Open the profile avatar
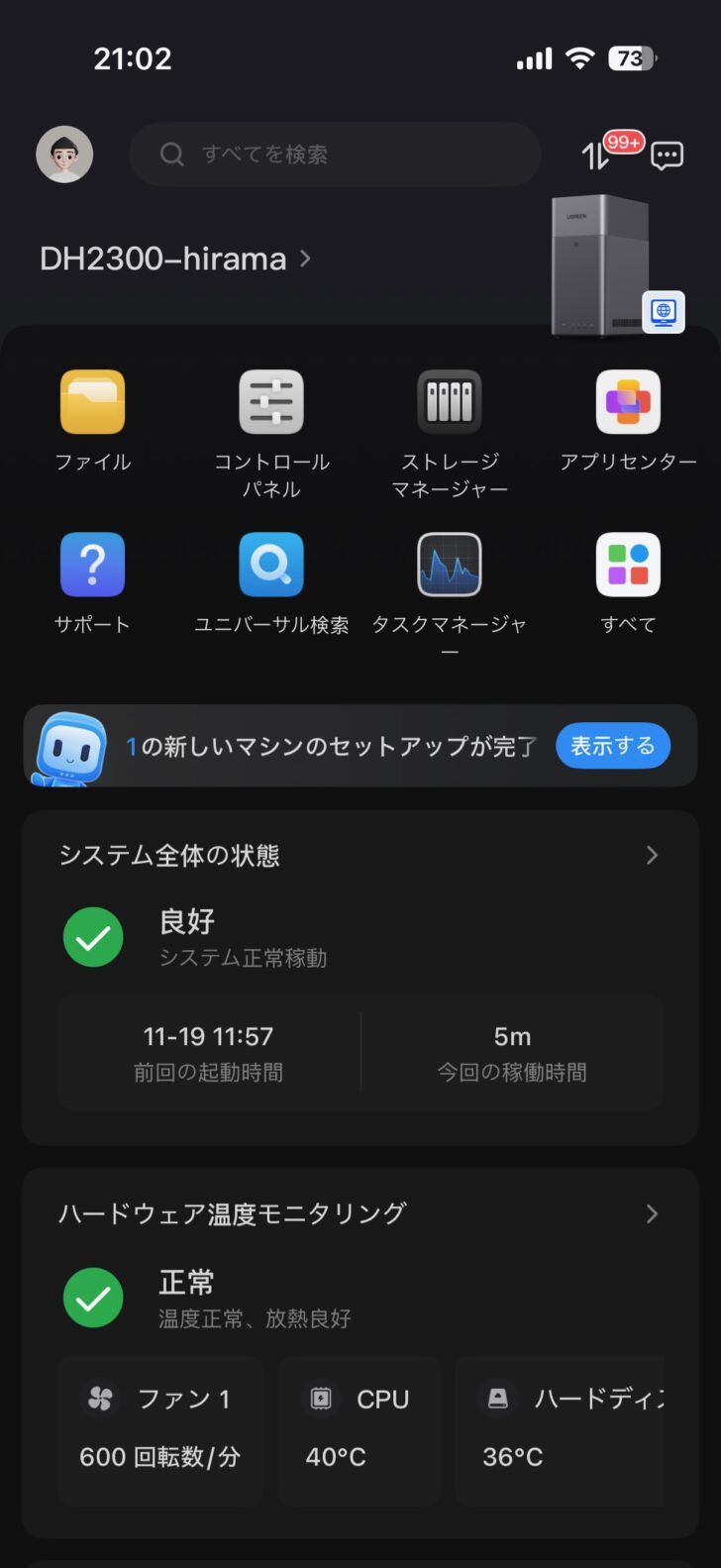This screenshot has height=1568, width=721. pos(64,155)
